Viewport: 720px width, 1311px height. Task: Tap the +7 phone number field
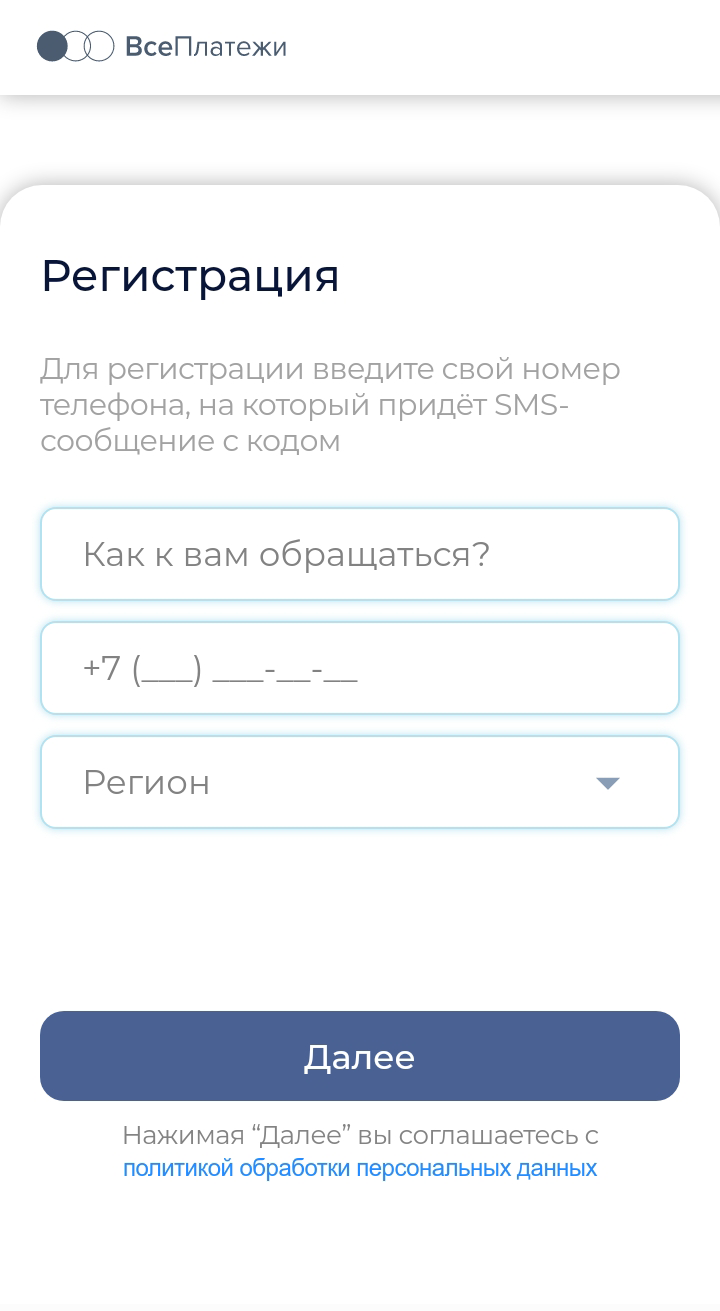(x=359, y=668)
